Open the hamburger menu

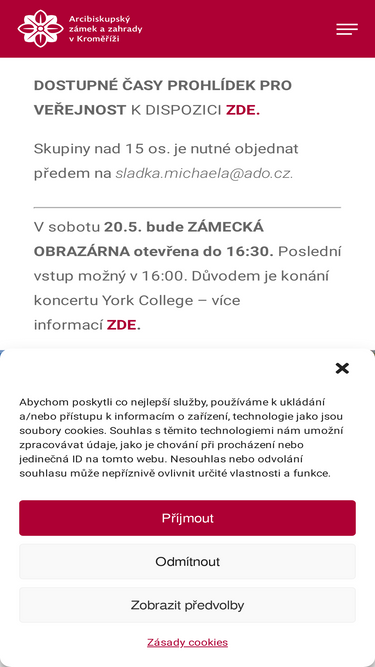347,29
